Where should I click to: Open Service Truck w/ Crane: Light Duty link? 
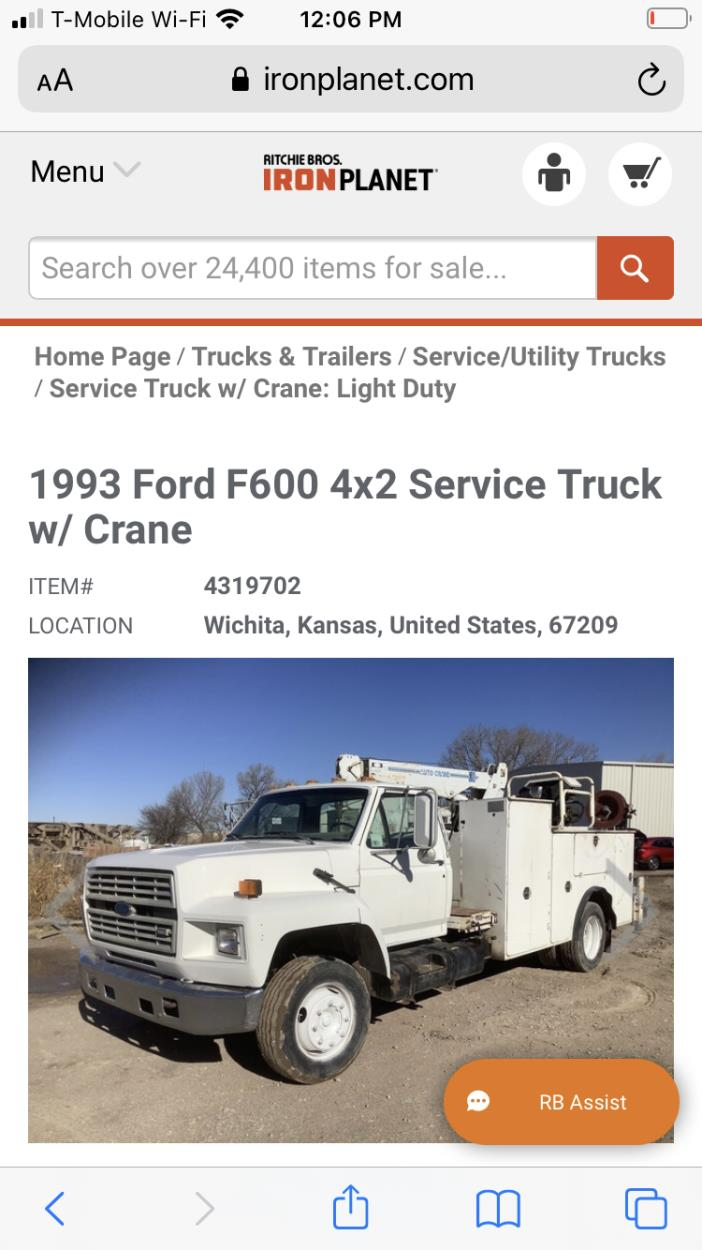coord(252,389)
